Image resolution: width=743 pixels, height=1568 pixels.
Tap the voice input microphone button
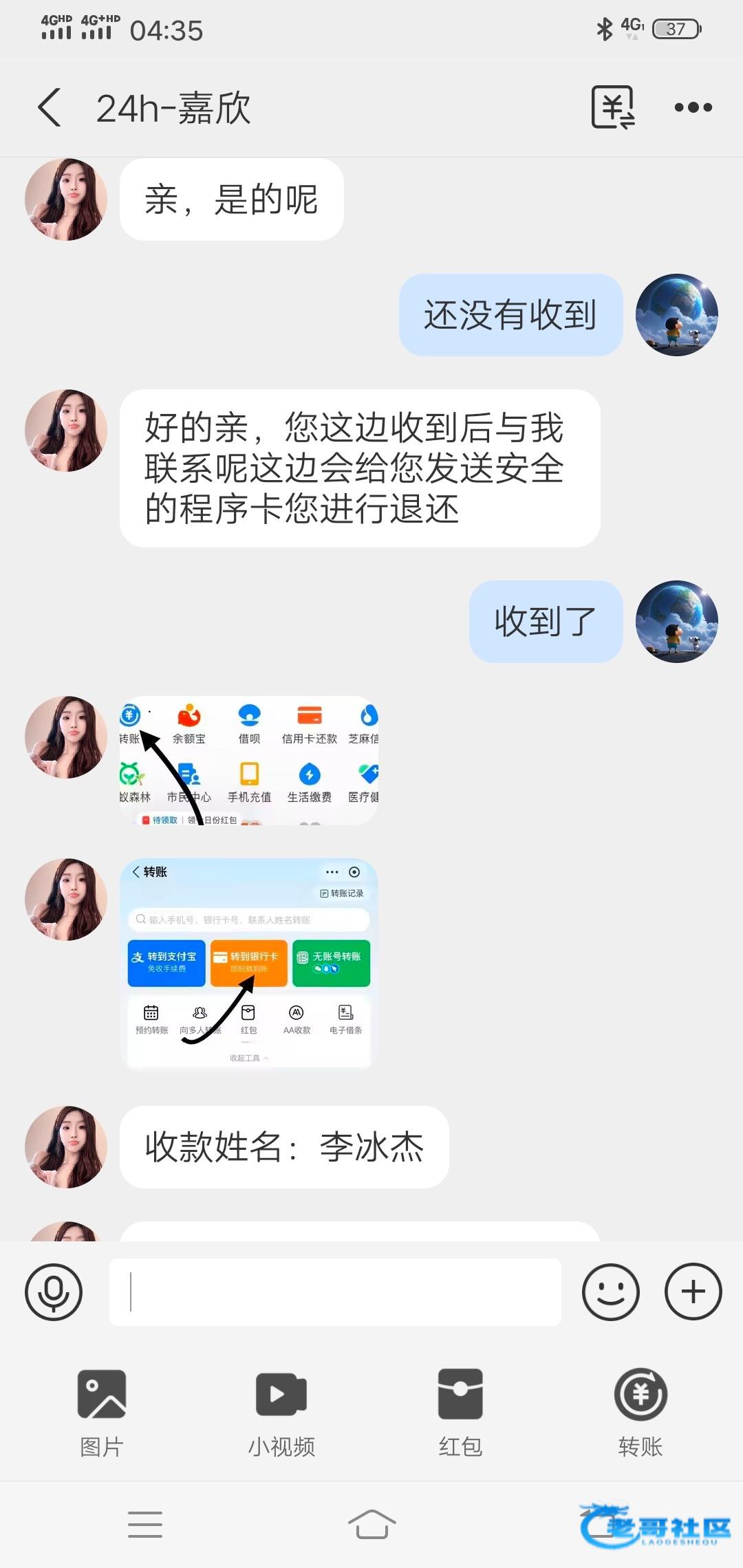(x=54, y=1292)
